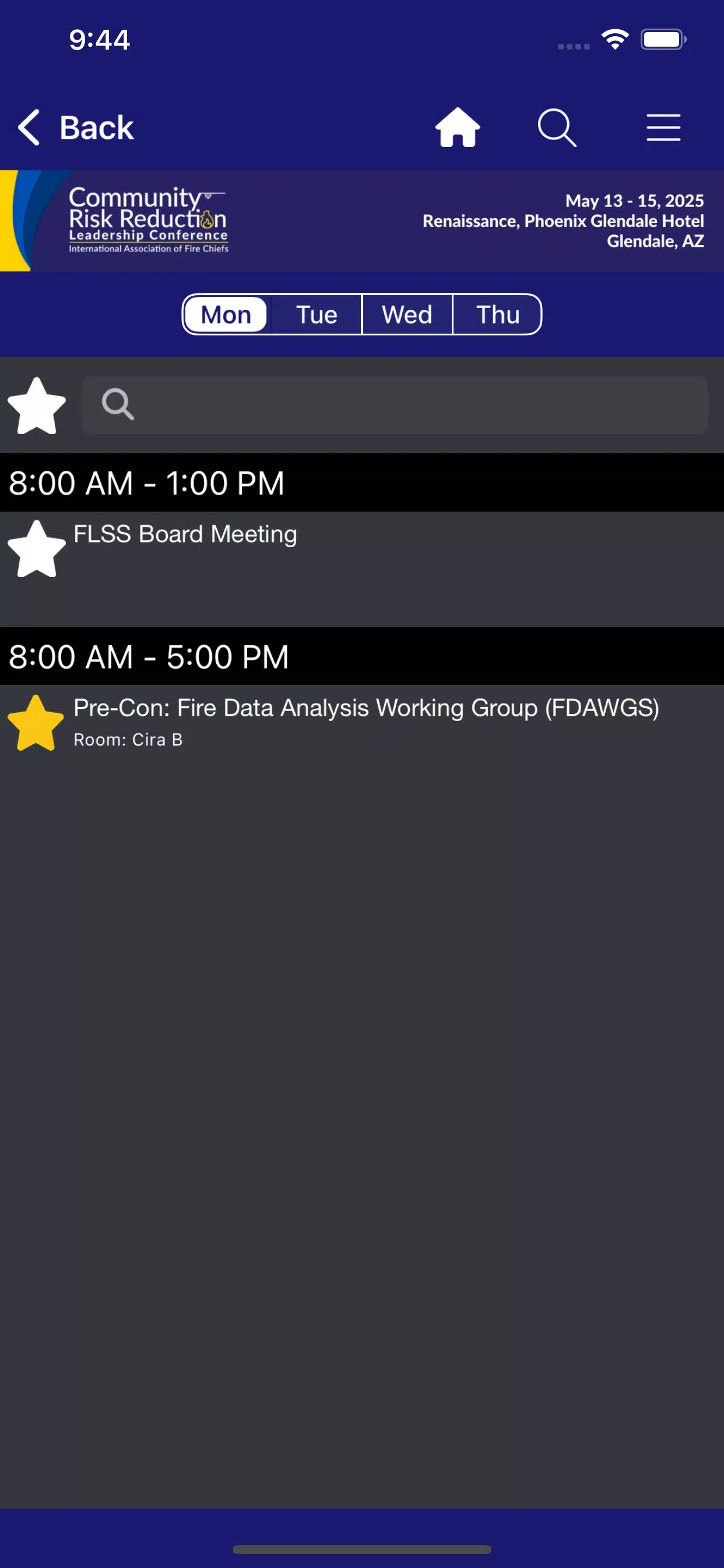Image resolution: width=724 pixels, height=1568 pixels.
Task: Unfavorite the Pre-Con Fire Data Analysis star
Action: click(36, 723)
